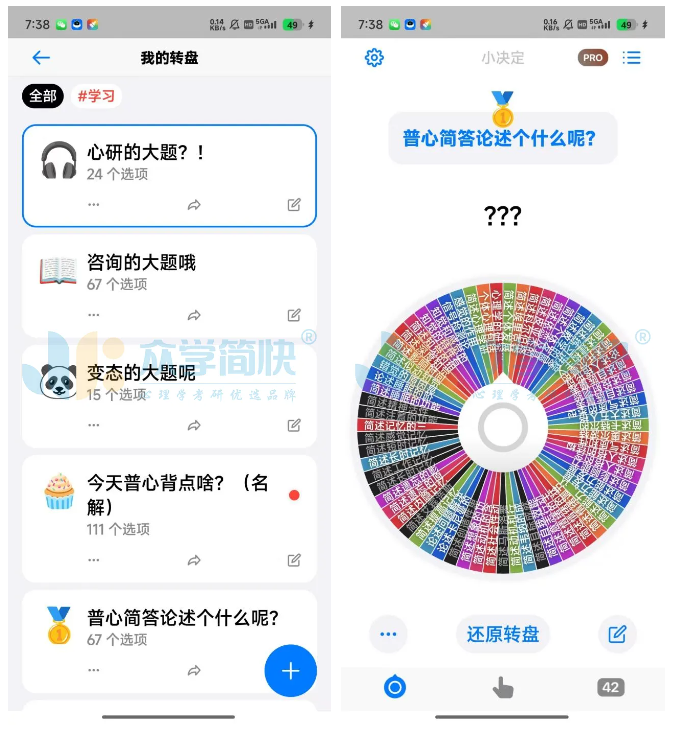Filter wheels by the #学习 tag
Image resolution: width=679 pixels, height=744 pixels.
coord(96,96)
